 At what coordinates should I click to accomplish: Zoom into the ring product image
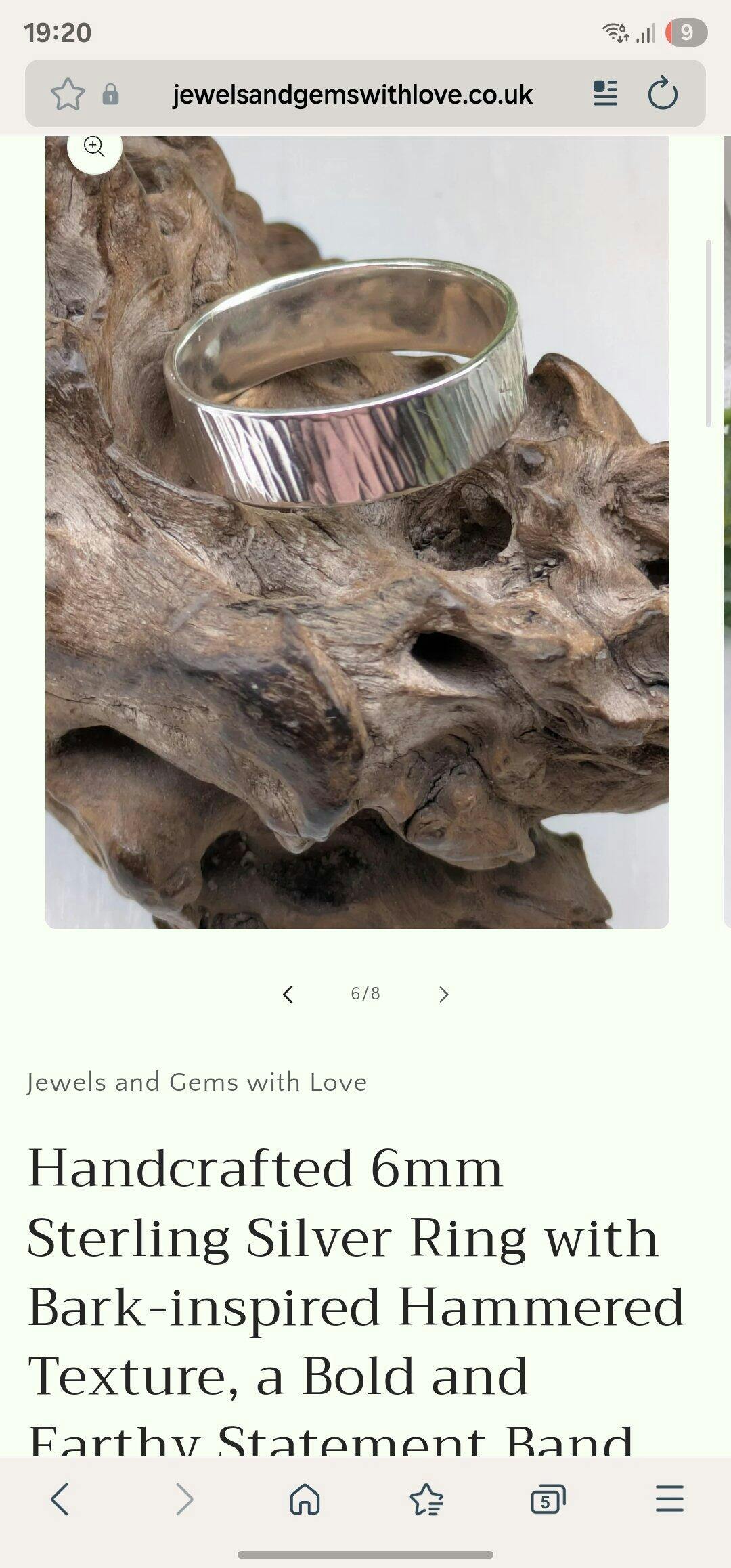click(94, 147)
